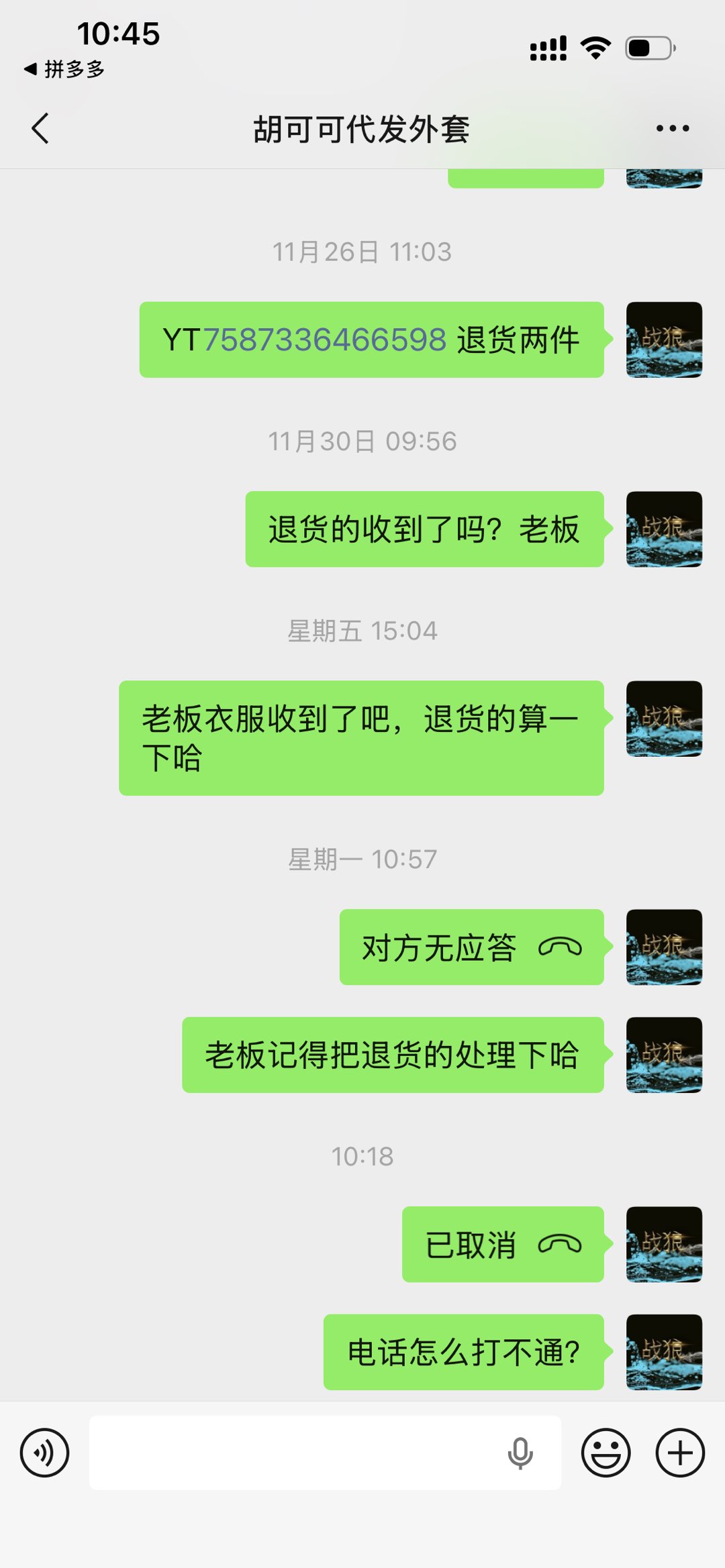Tap the avatar next to the tracking number message
The width and height of the screenshot is (725, 1568).
pyautogui.click(x=663, y=340)
